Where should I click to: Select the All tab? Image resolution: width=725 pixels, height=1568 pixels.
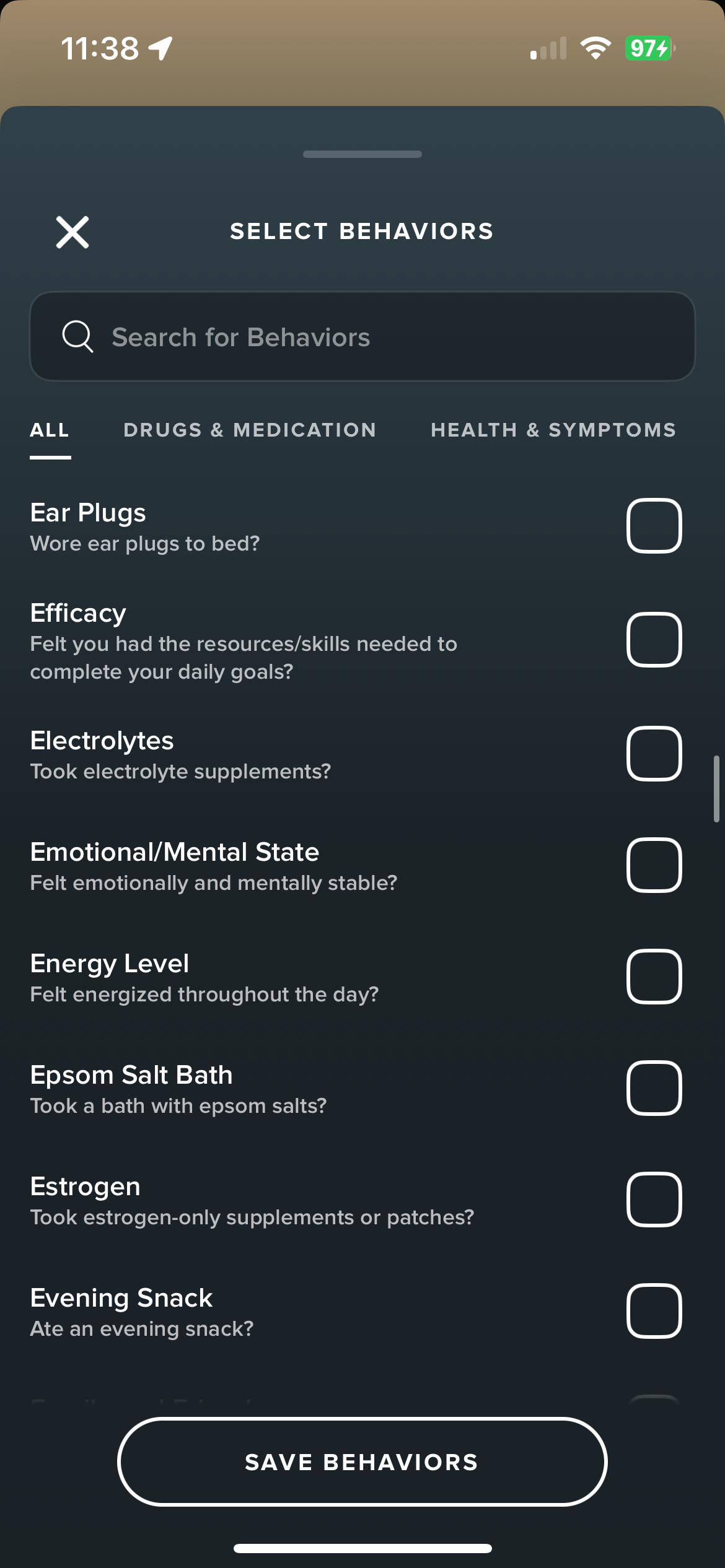[50, 430]
